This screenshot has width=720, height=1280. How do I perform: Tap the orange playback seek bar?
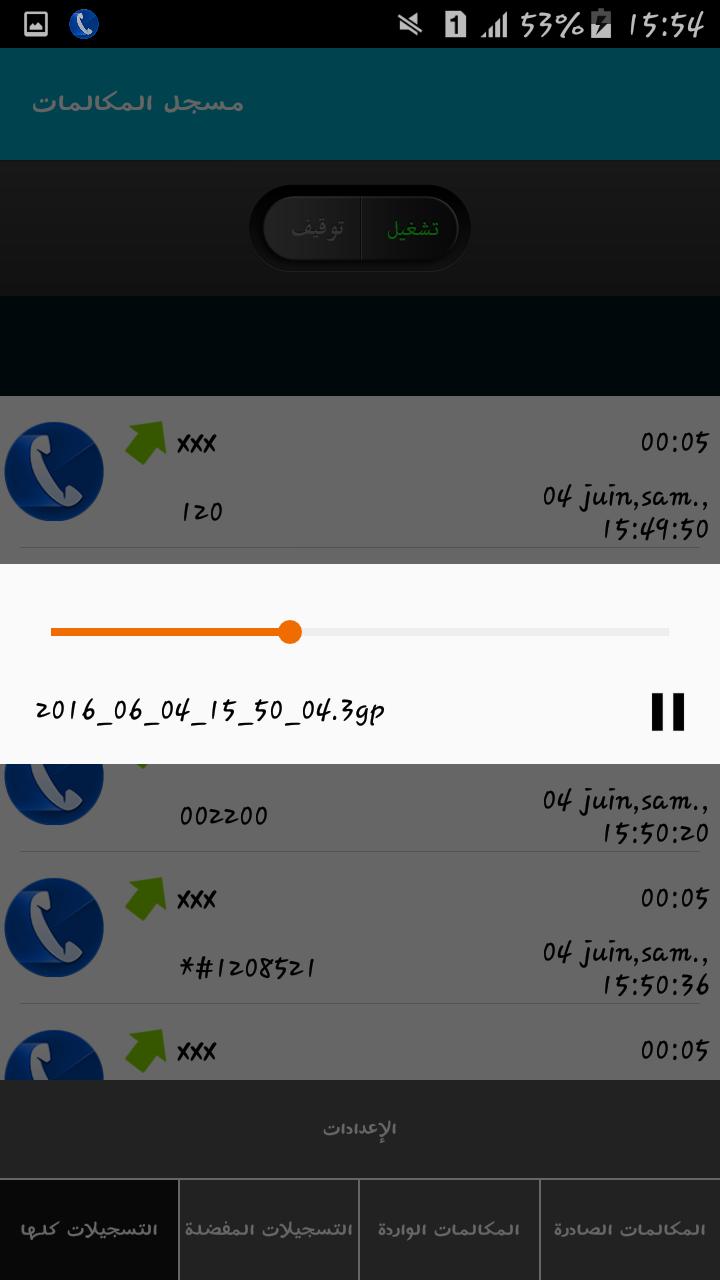[360, 632]
